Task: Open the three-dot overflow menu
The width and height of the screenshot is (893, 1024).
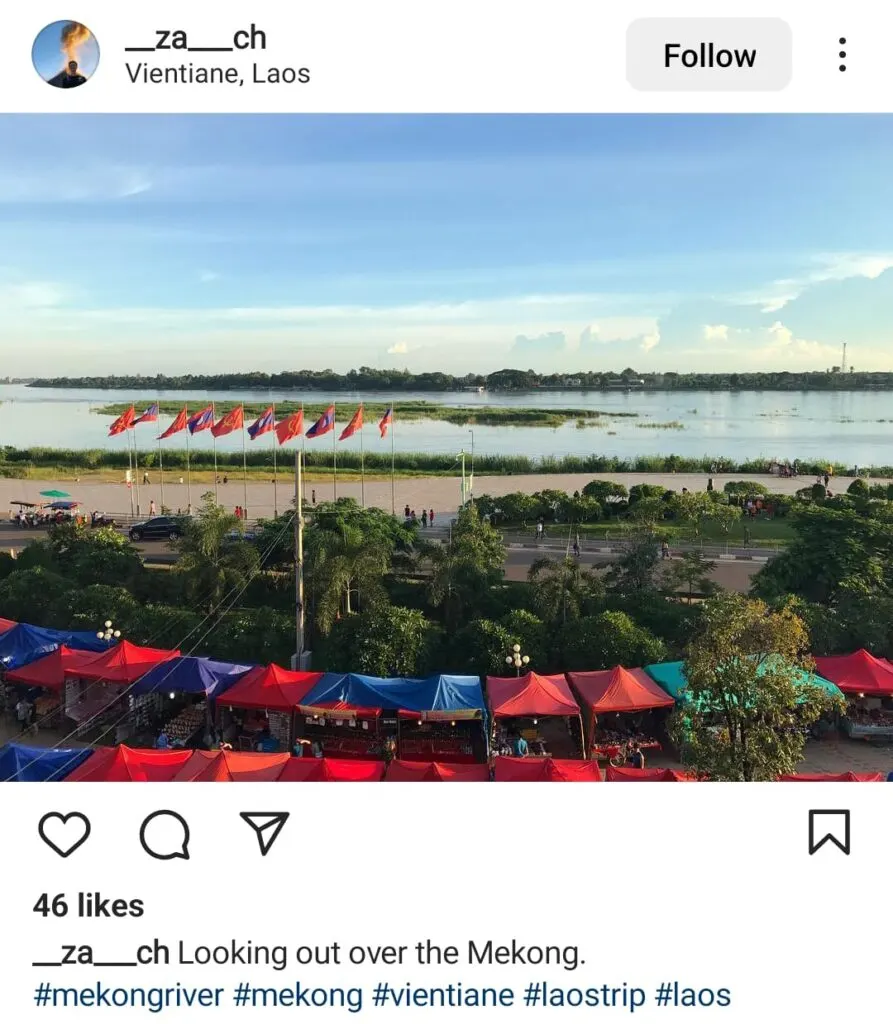Action: pos(843,55)
